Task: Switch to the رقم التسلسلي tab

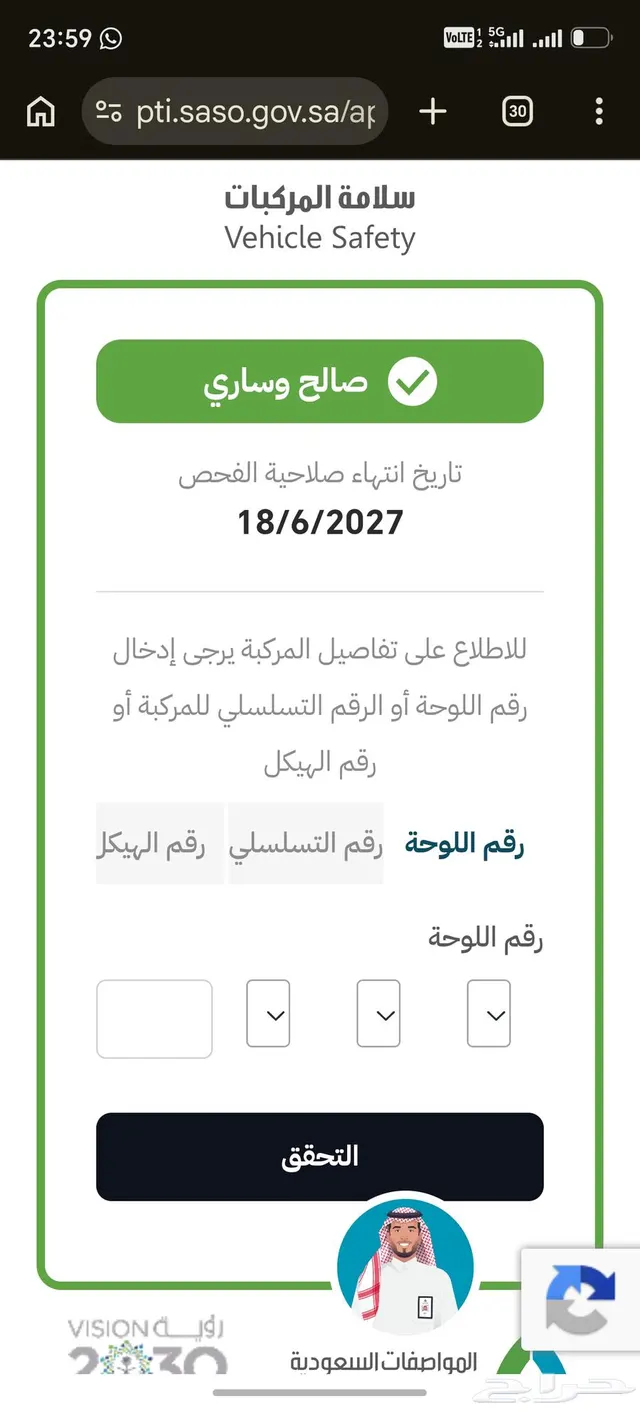Action: 306,843
